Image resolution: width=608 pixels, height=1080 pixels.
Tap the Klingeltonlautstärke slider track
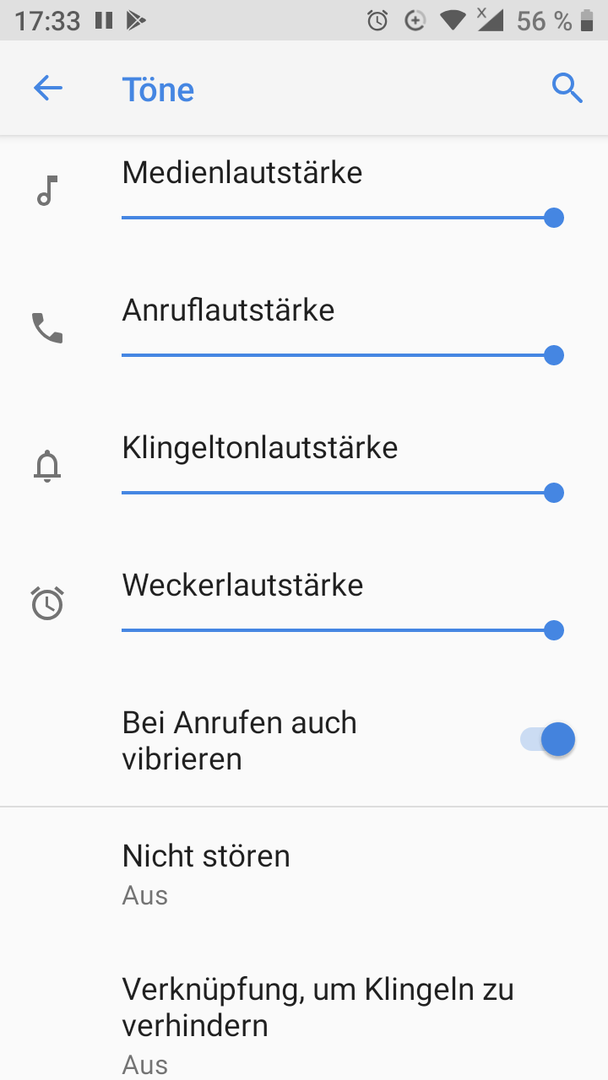pyautogui.click(x=342, y=493)
